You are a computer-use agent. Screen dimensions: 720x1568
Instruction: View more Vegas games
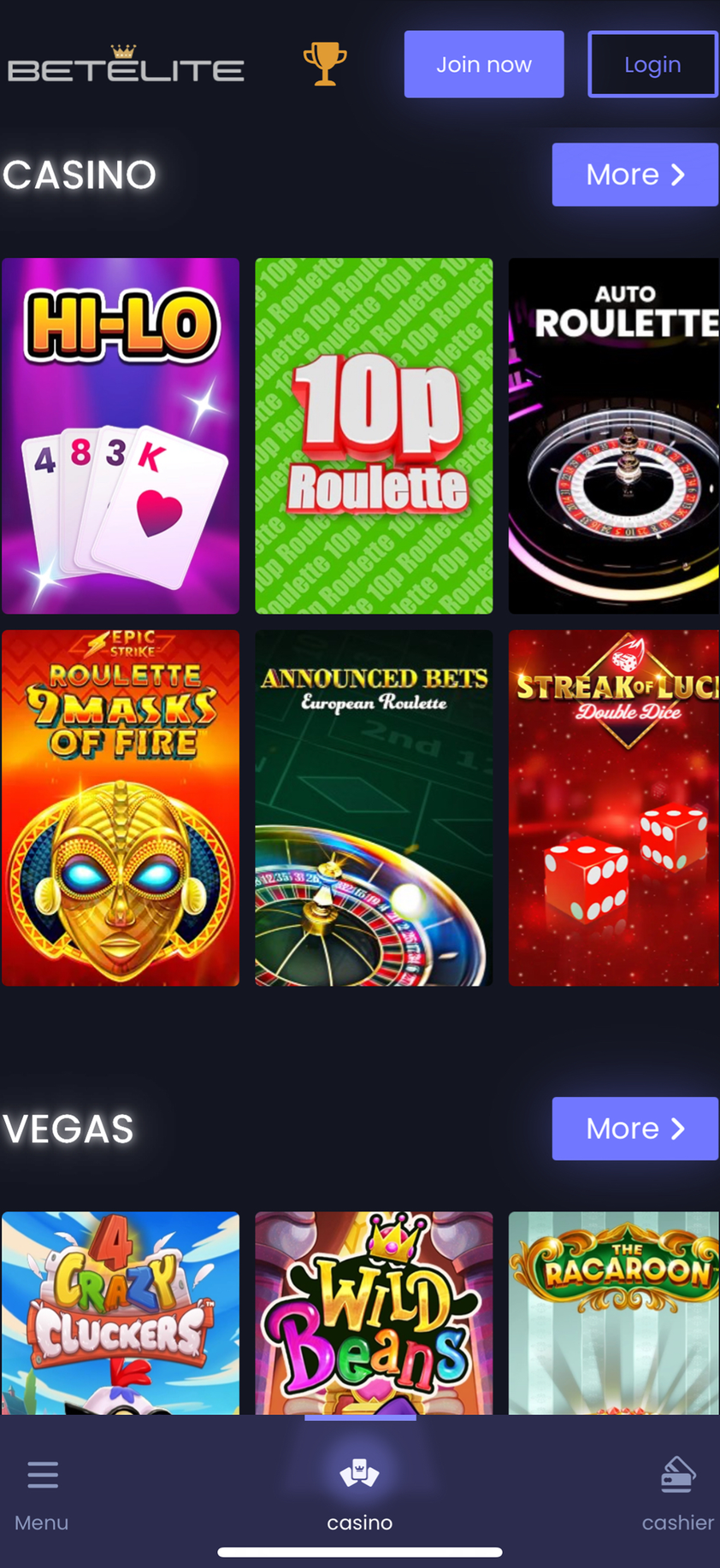point(634,1129)
